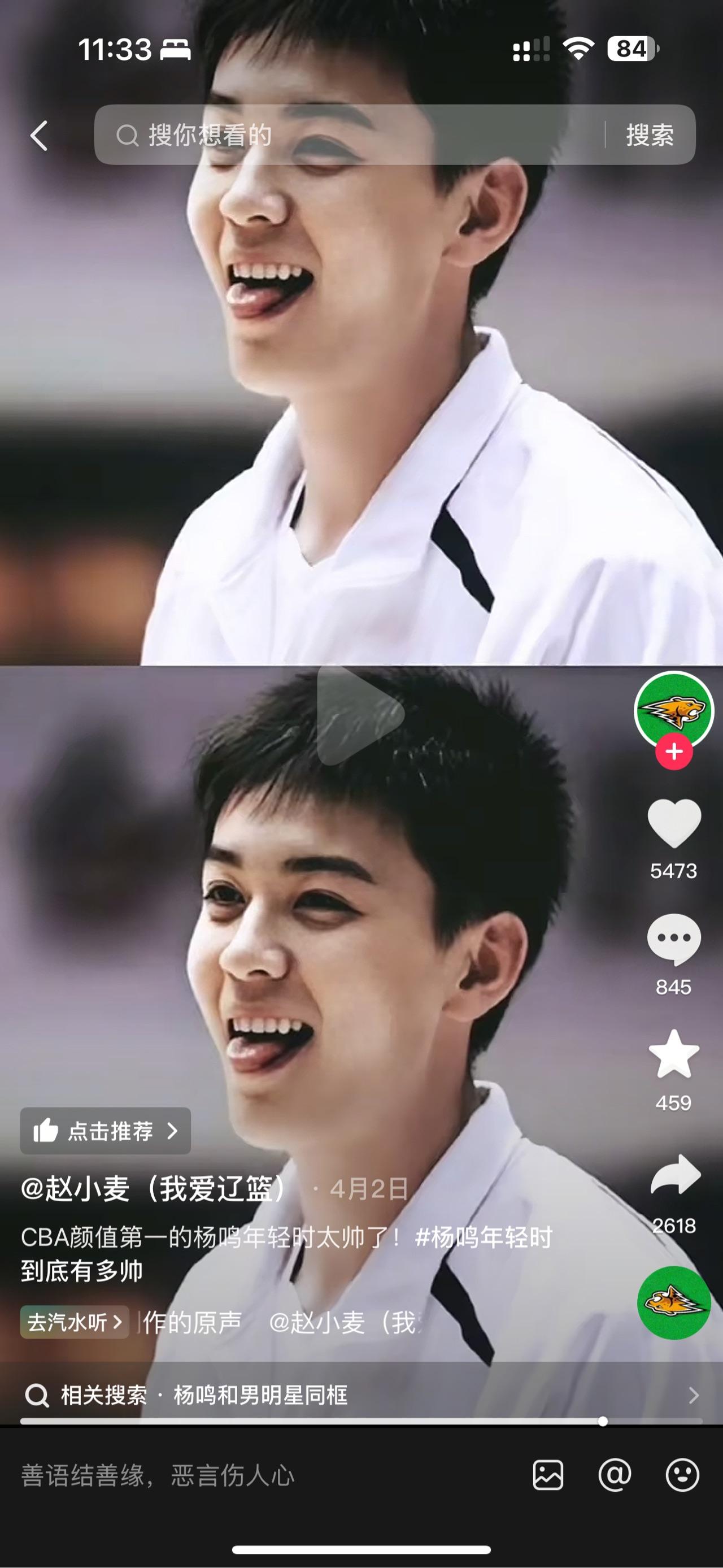
Task: Open the emoji picker in the comment bar
Action: click(682, 1475)
